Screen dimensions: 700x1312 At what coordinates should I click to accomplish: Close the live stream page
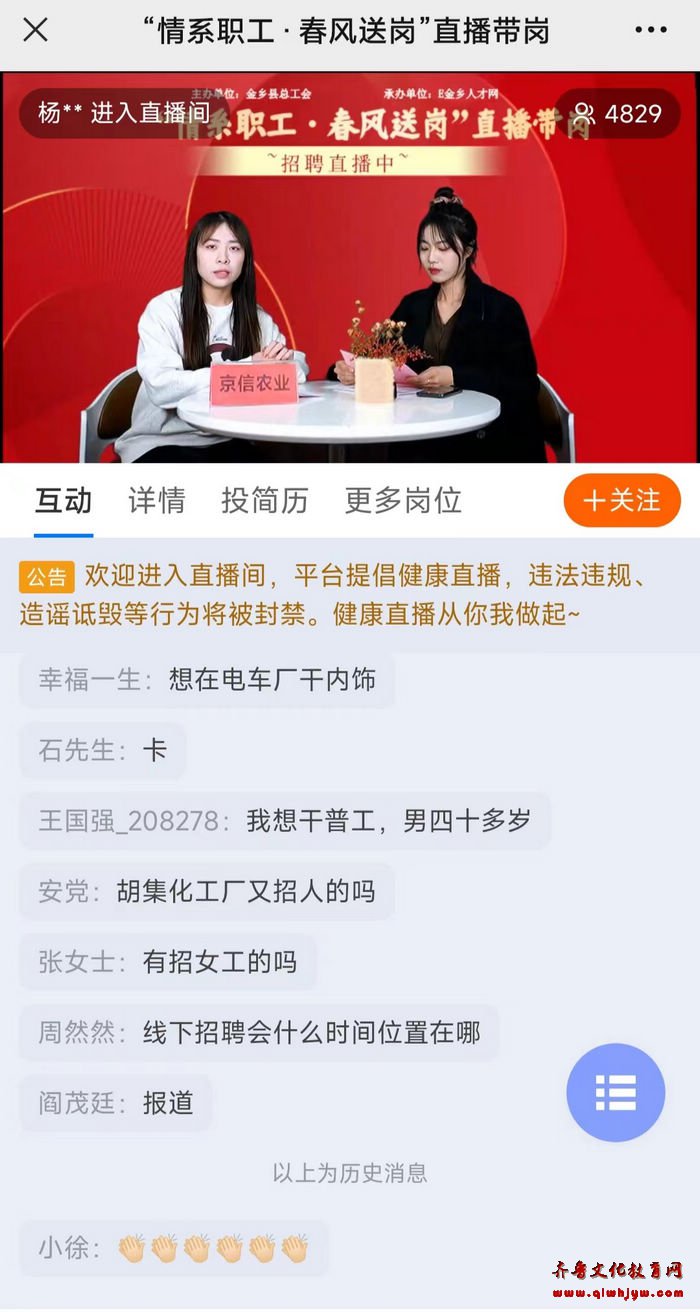coord(36,31)
